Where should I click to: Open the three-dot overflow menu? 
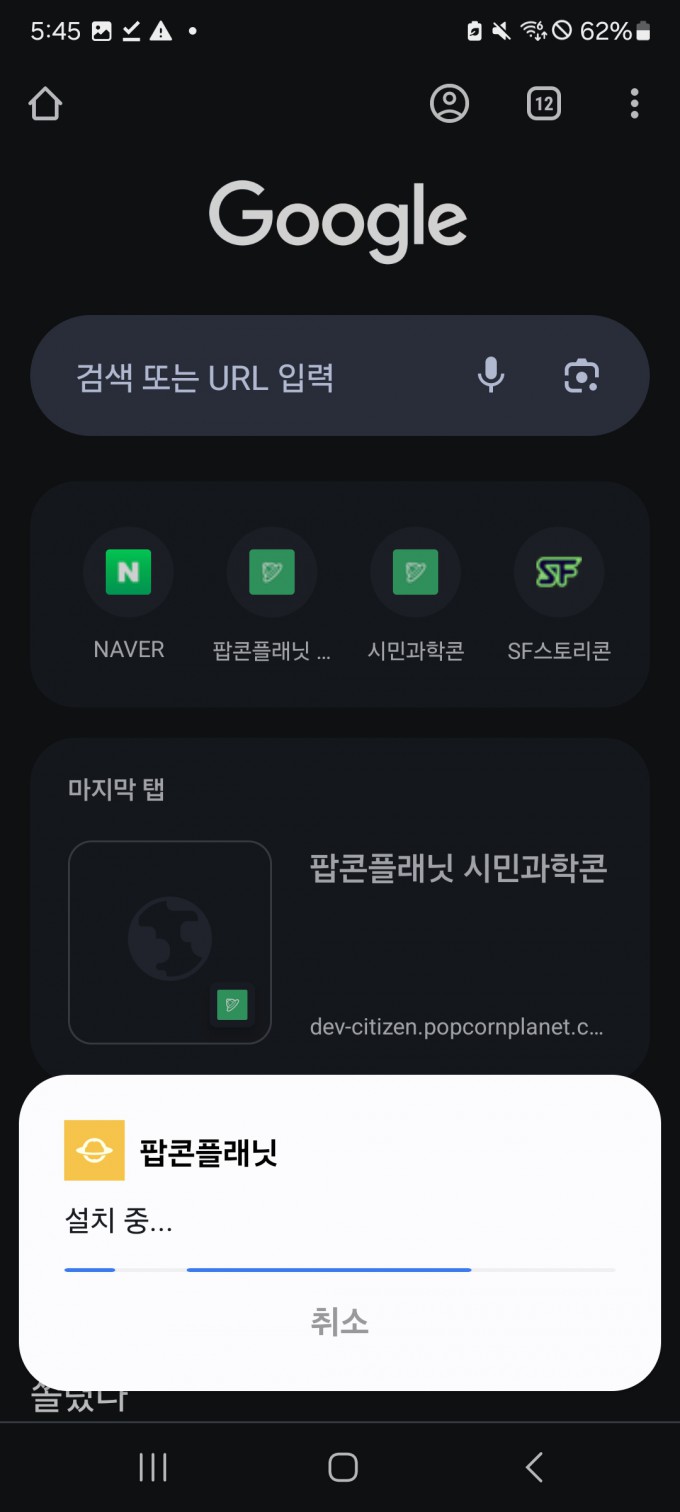point(634,104)
